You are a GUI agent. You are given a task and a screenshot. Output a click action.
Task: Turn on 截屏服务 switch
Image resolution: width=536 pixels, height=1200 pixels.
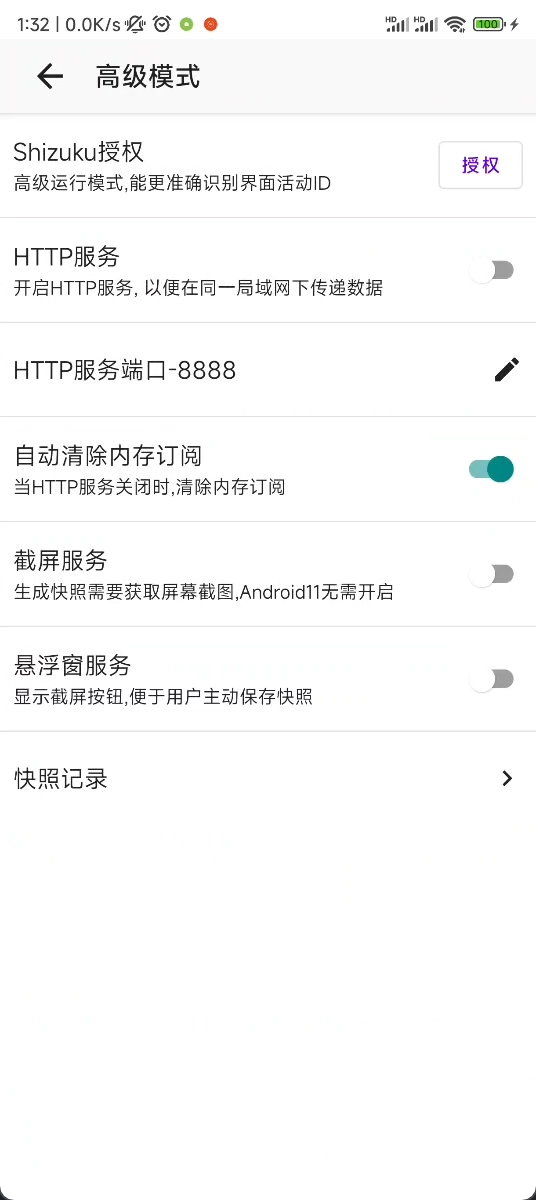click(492, 574)
